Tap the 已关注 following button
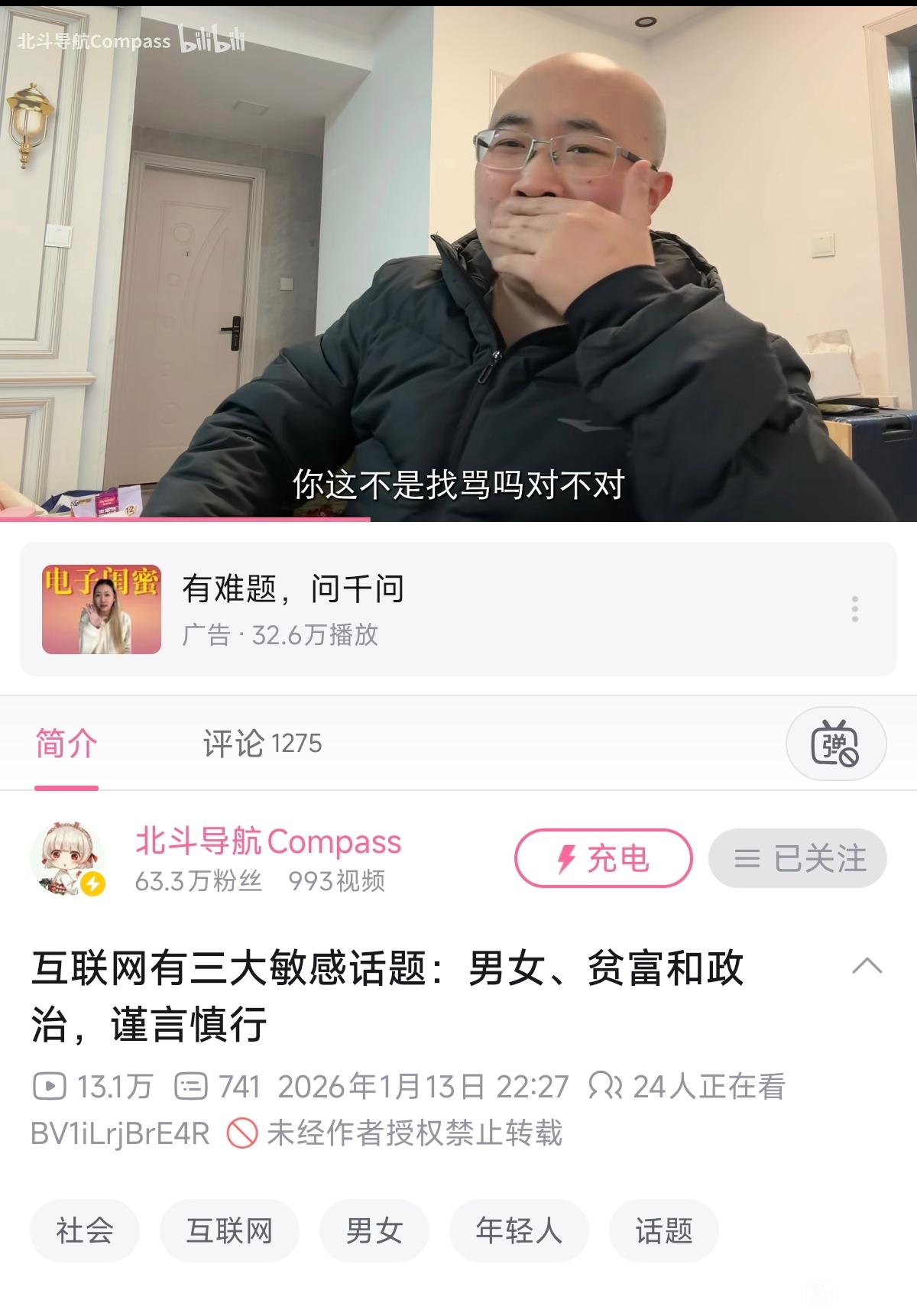Viewport: 917px width, 1316px height. coord(797,858)
